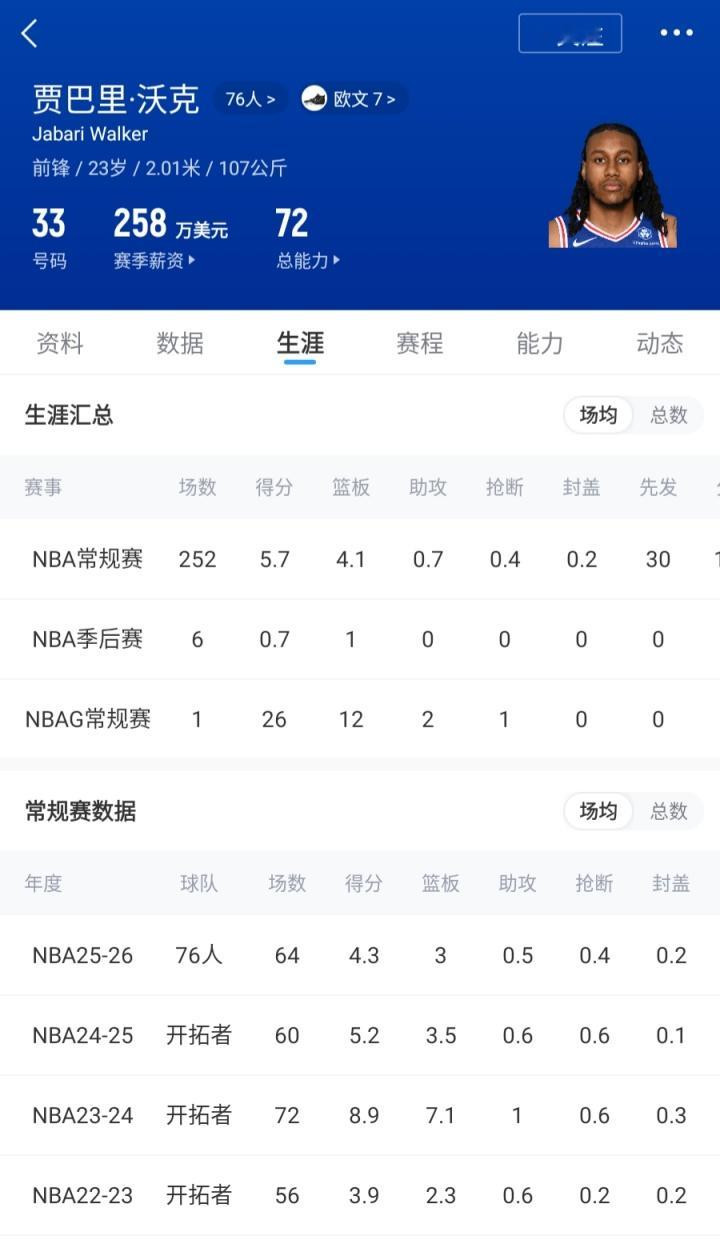Switch to the 能力 tab
The image size is (720, 1240).
click(540, 343)
